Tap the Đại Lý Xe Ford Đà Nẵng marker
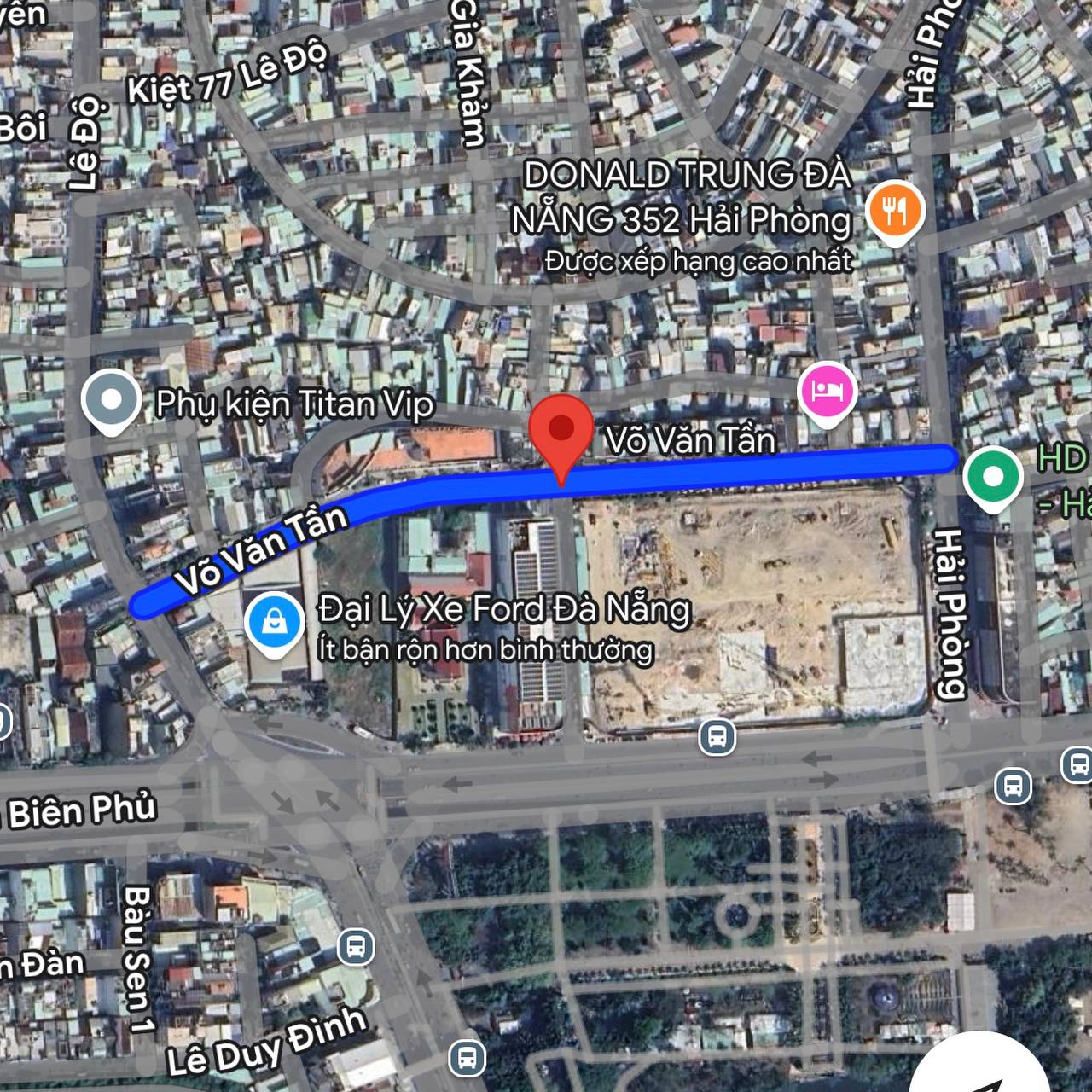Viewport: 1092px width, 1092px height. 274,622
